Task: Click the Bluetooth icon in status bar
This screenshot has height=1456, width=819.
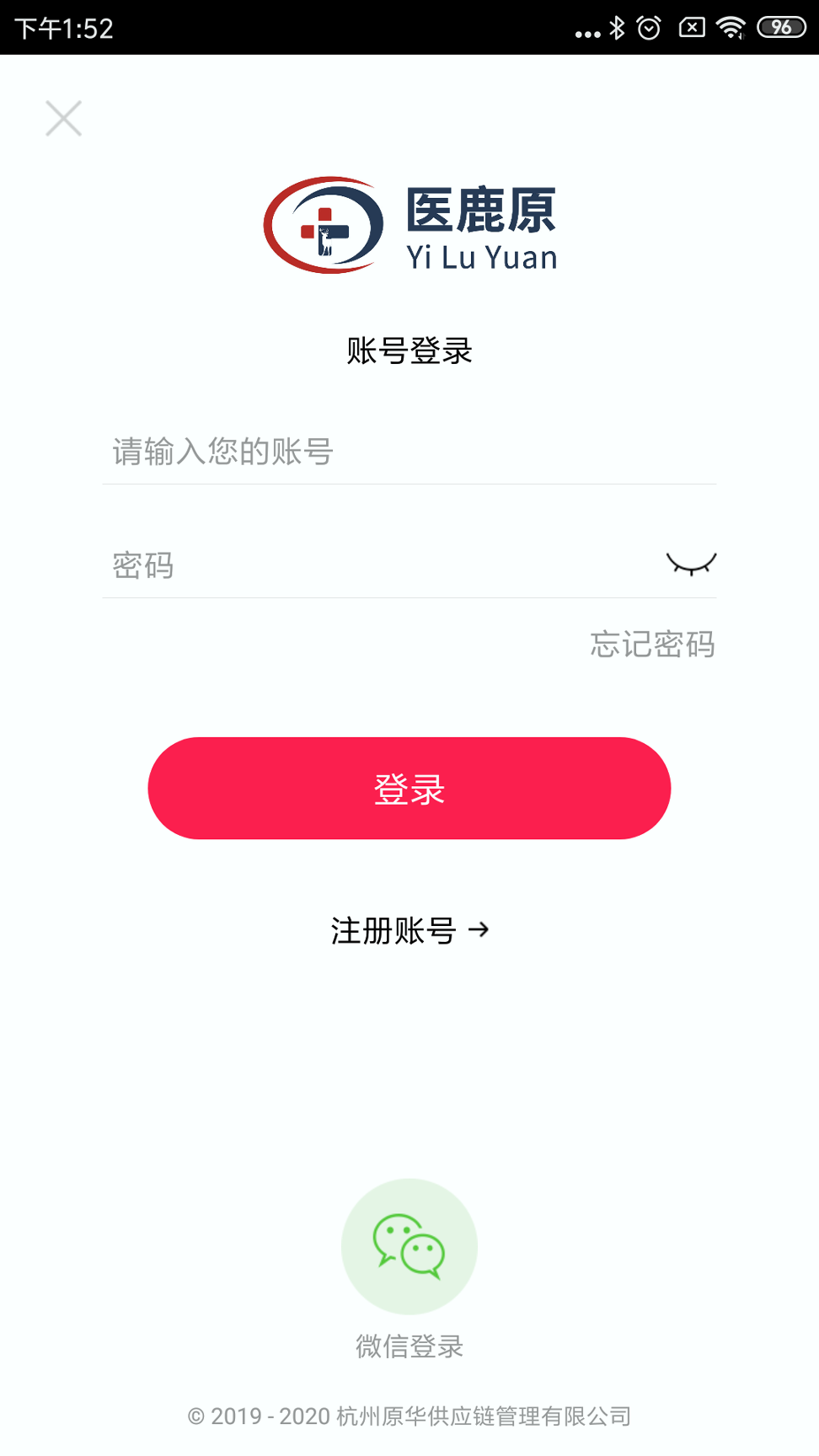Action: [619, 27]
